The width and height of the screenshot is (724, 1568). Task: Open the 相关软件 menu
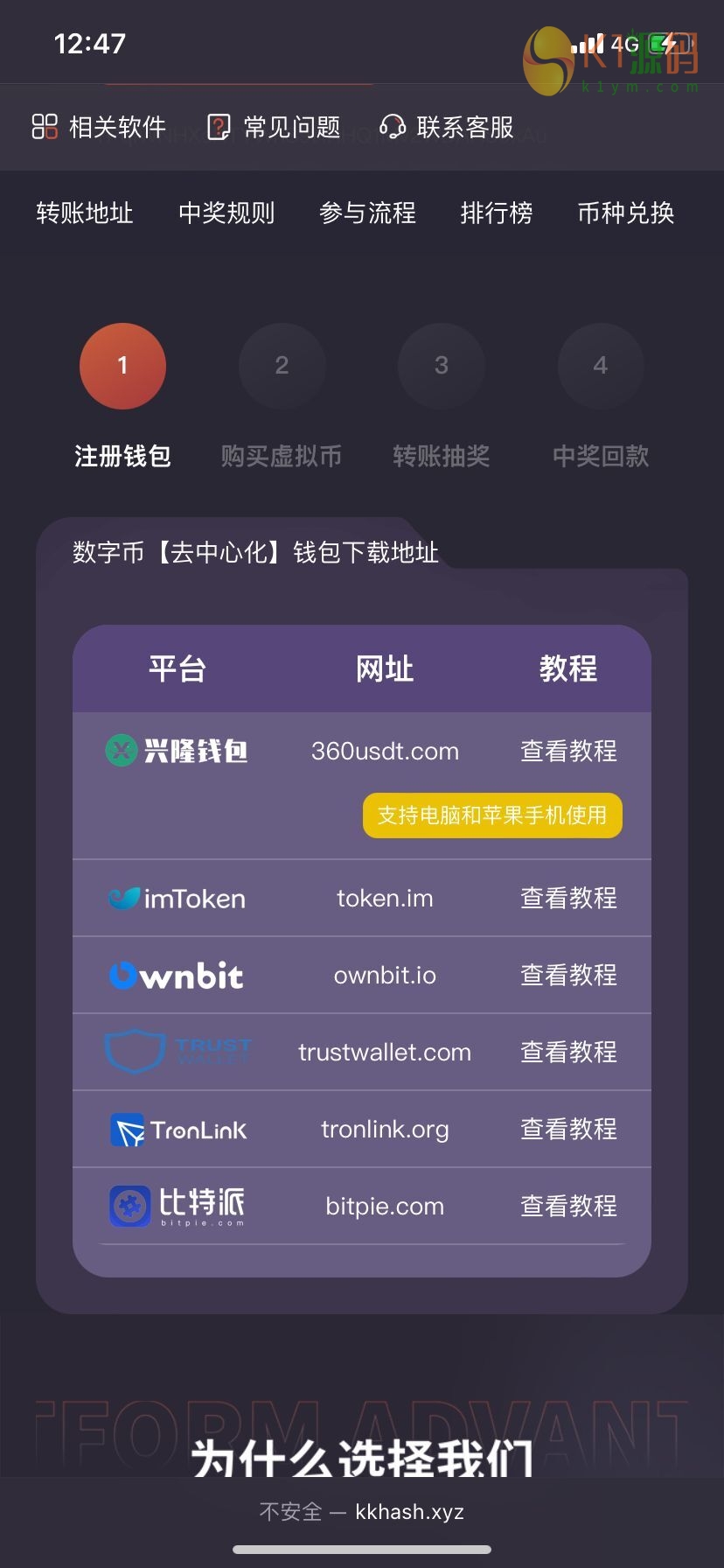click(99, 128)
